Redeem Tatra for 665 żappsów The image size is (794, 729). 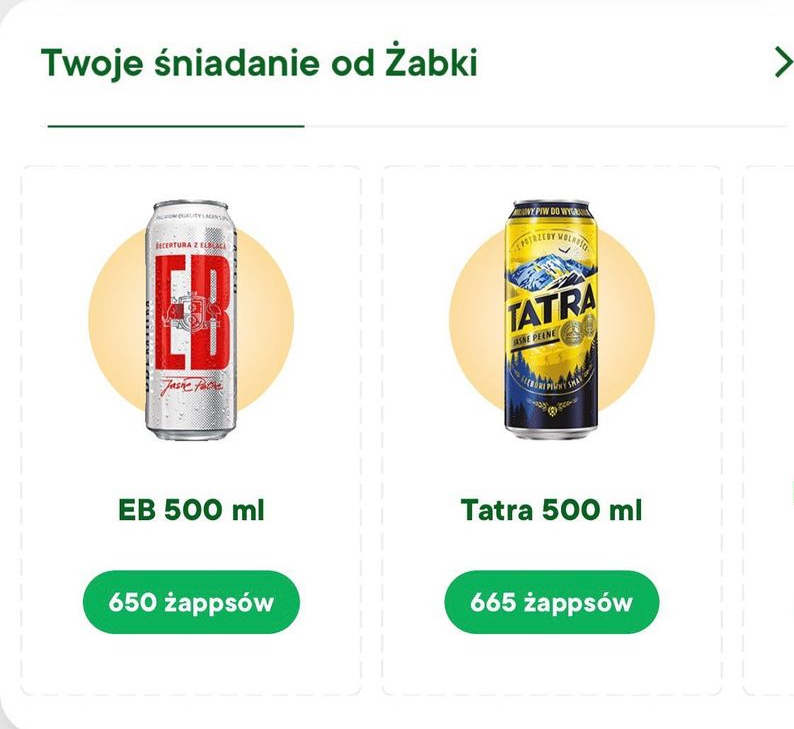(551, 603)
